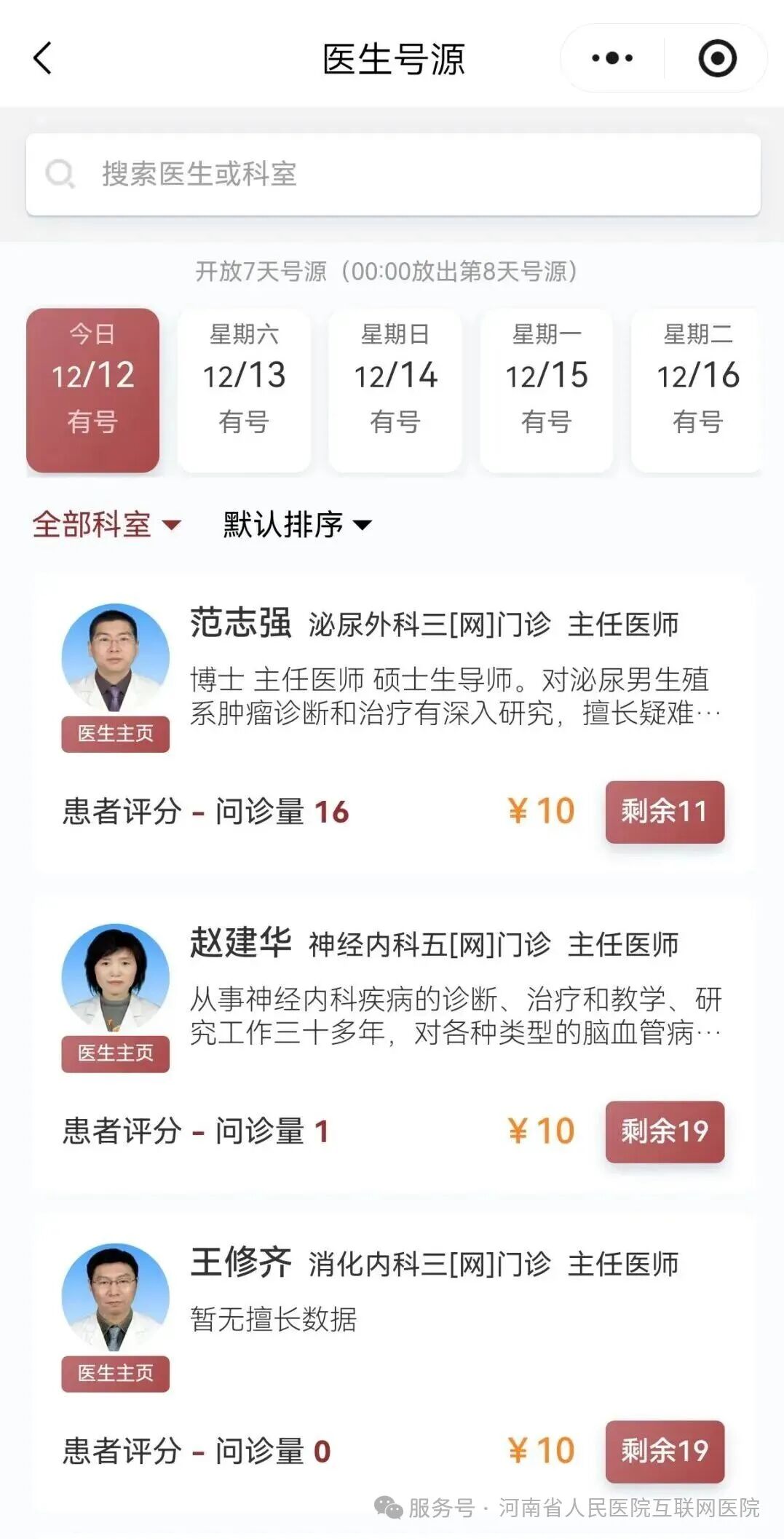Book 赵建华 via the 剩余19 button
This screenshot has width=784, height=1539.
[665, 1131]
